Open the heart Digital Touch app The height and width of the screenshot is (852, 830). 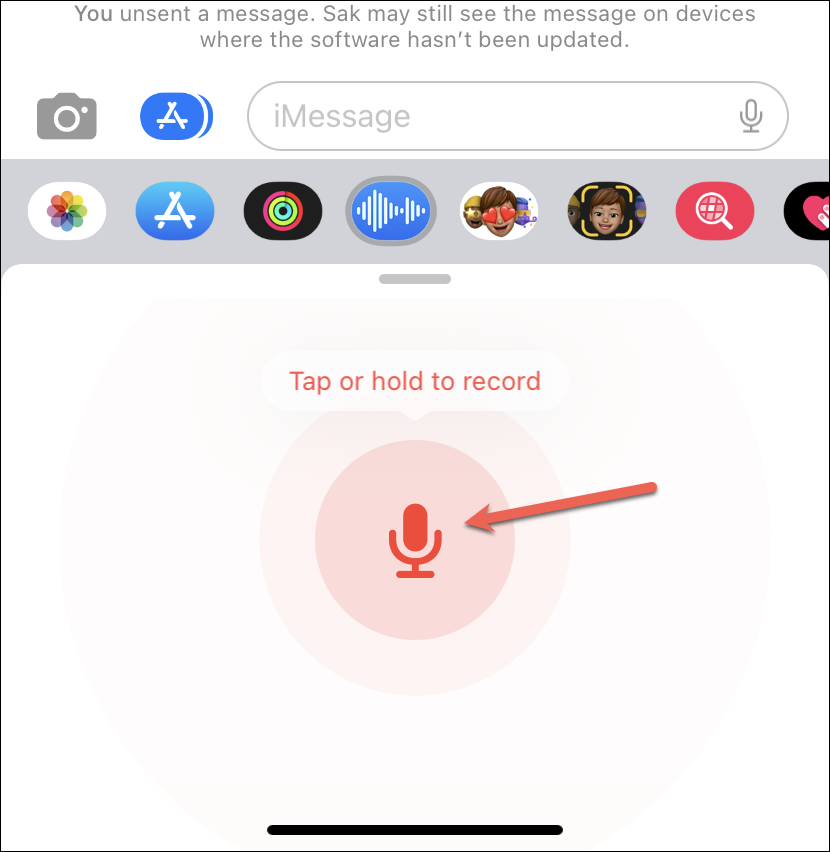[808, 211]
